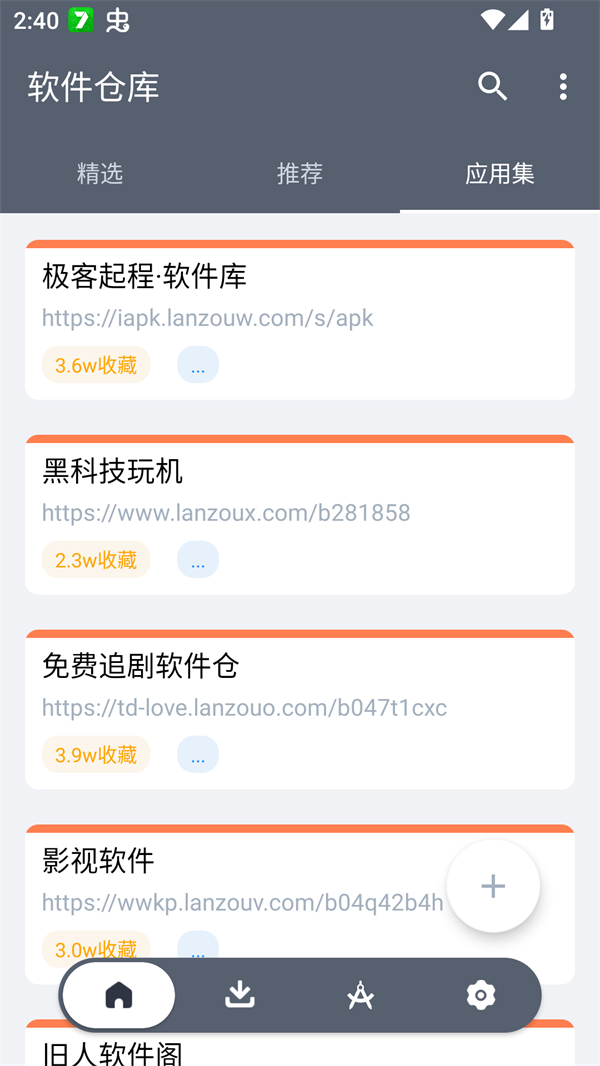Switch to the 精选 tab
The image size is (600, 1066).
[x=100, y=173]
